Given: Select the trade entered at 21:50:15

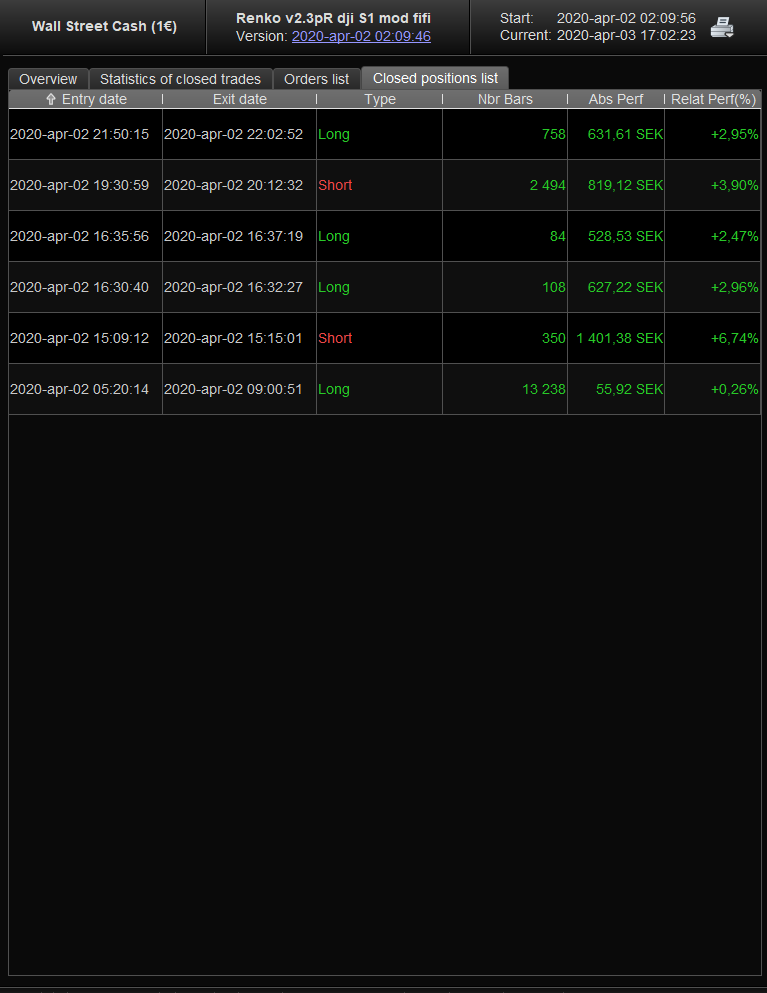Looking at the screenshot, I should [80, 134].
